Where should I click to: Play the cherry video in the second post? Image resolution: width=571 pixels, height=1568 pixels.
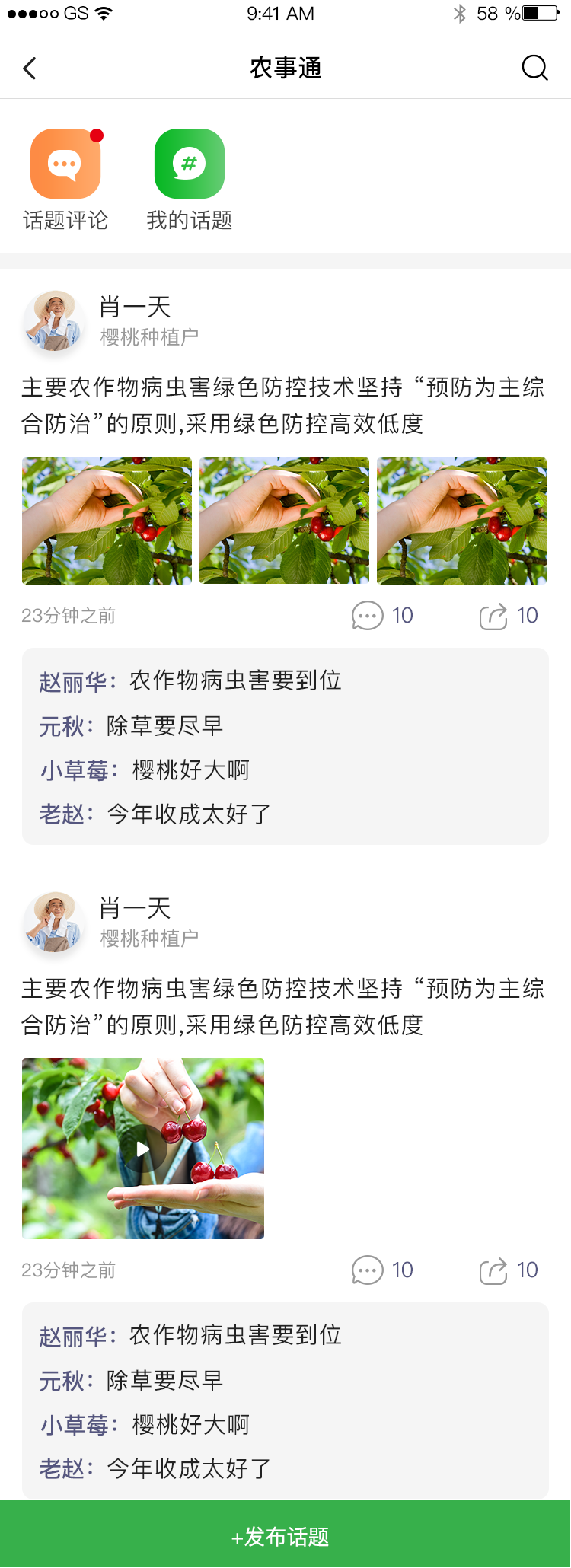click(142, 1149)
